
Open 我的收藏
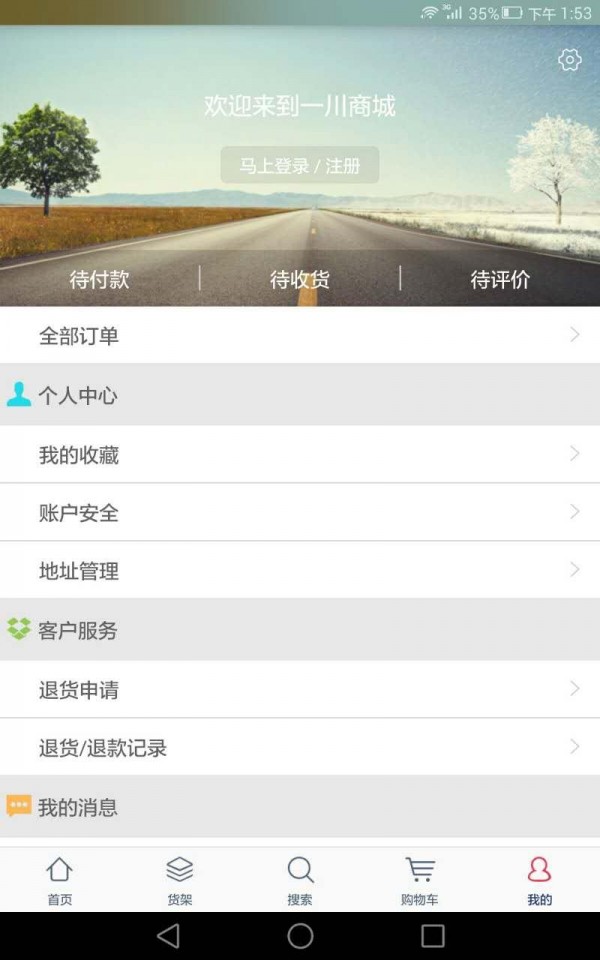(300, 454)
